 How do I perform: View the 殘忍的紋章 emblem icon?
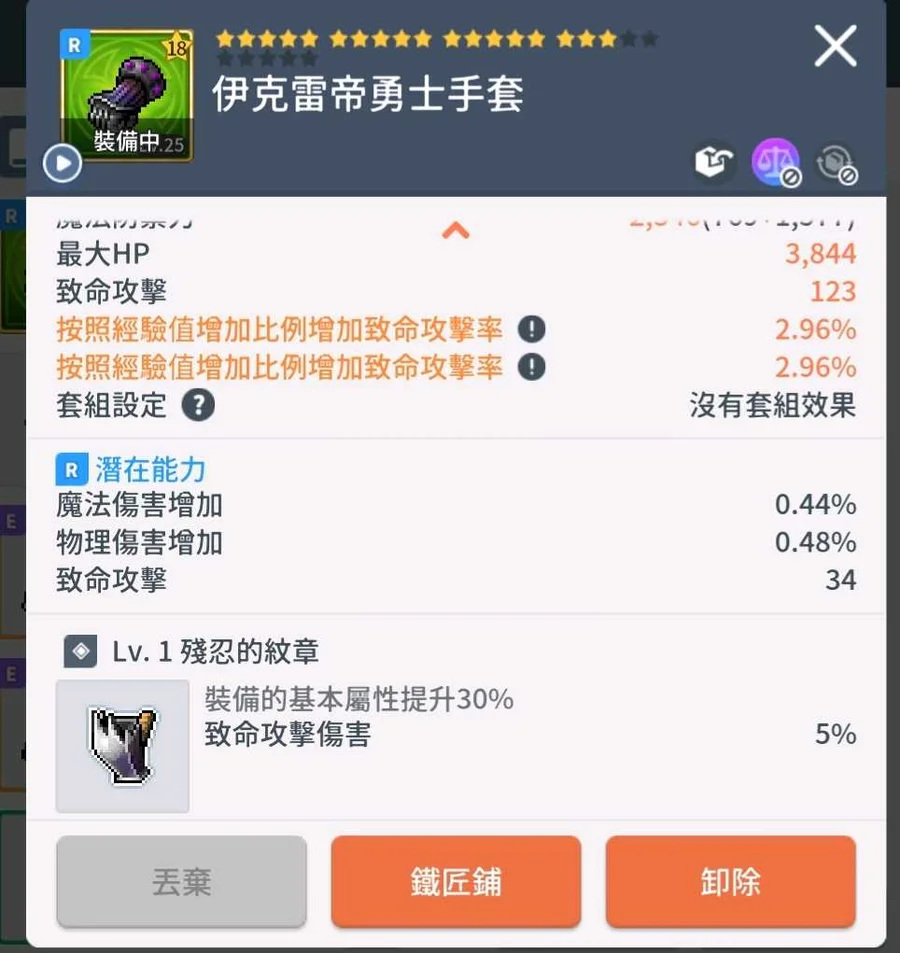[x=122, y=746]
